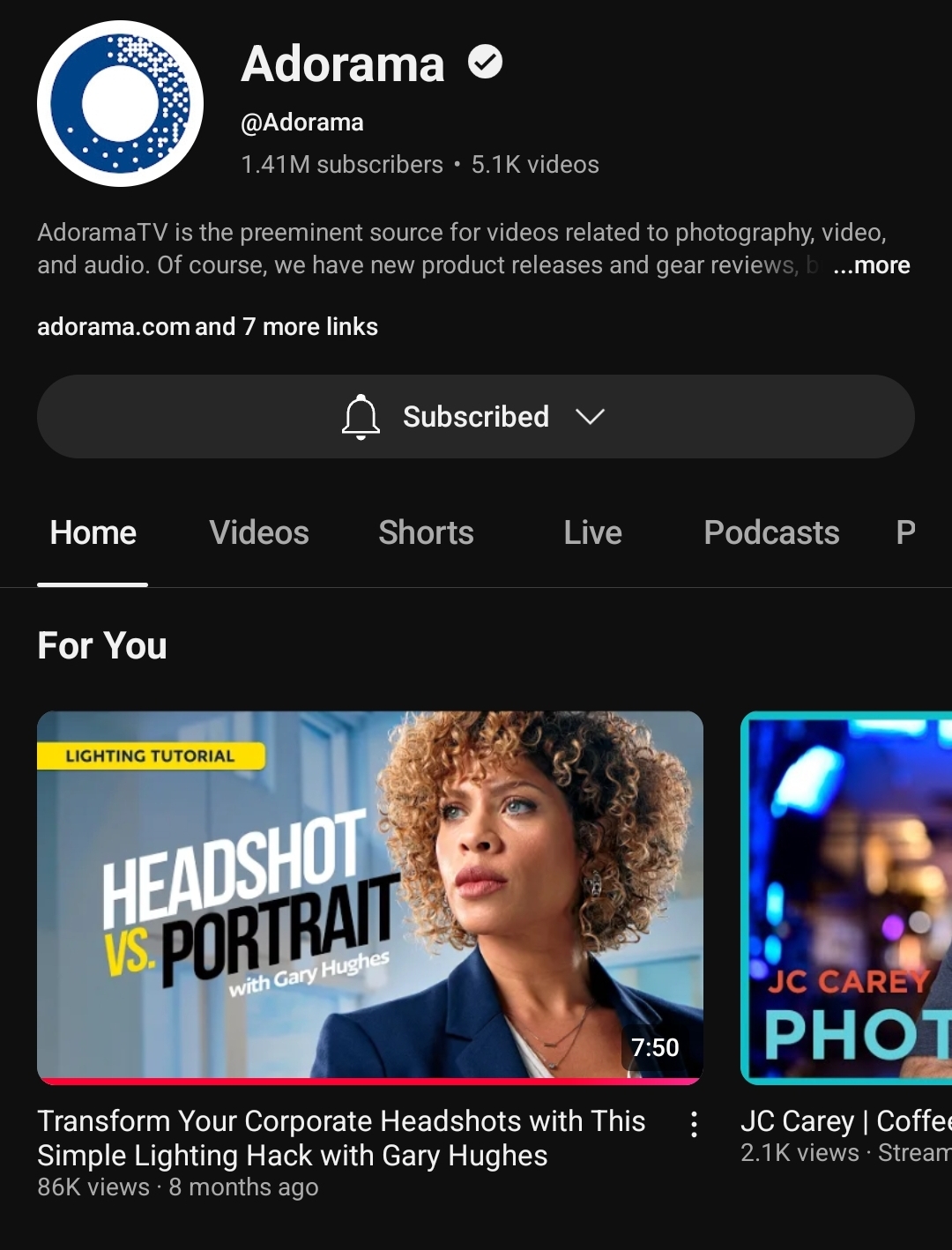Open options menu for the Corporate Headshots video

[x=695, y=1124]
